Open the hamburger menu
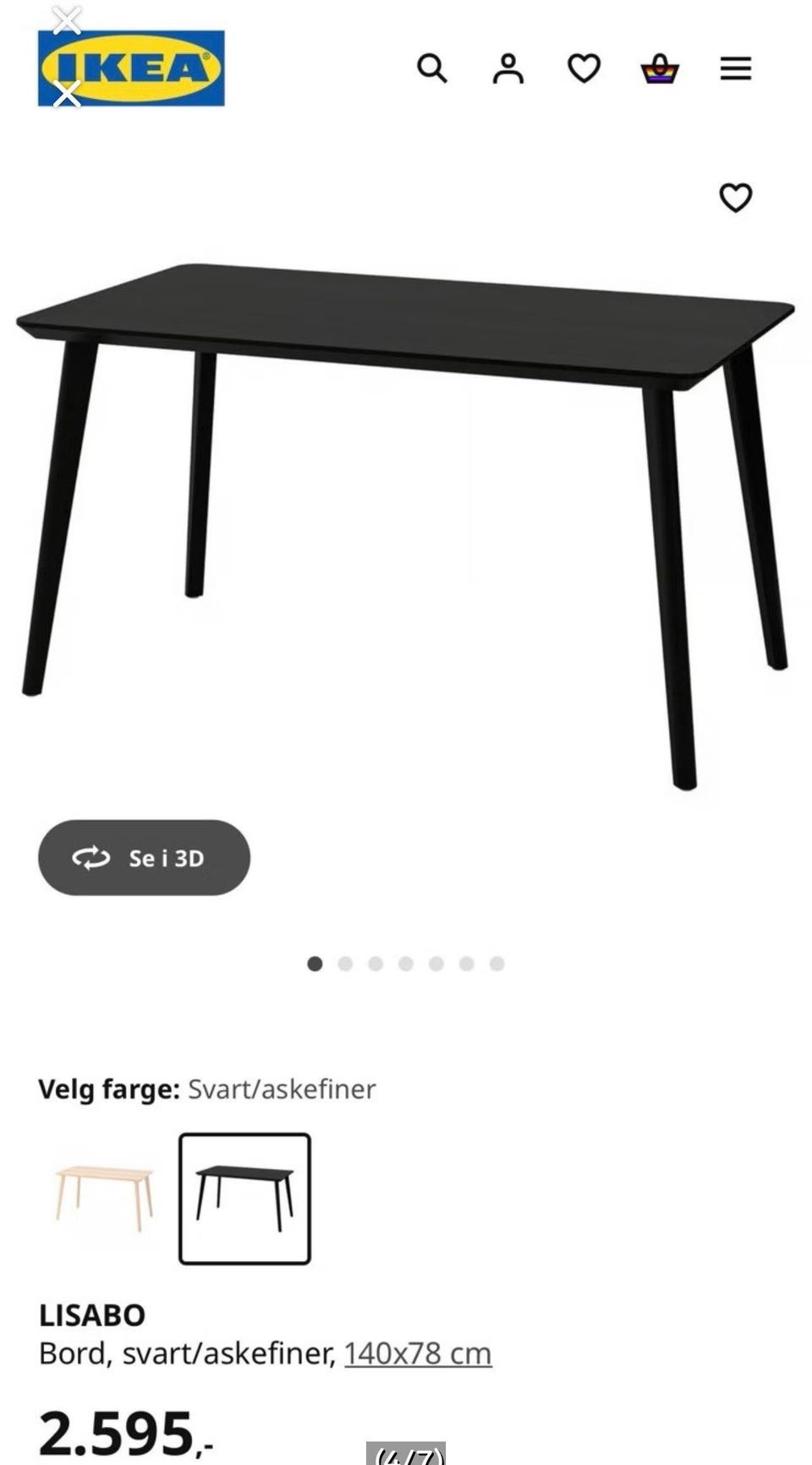812x1465 pixels. (736, 69)
